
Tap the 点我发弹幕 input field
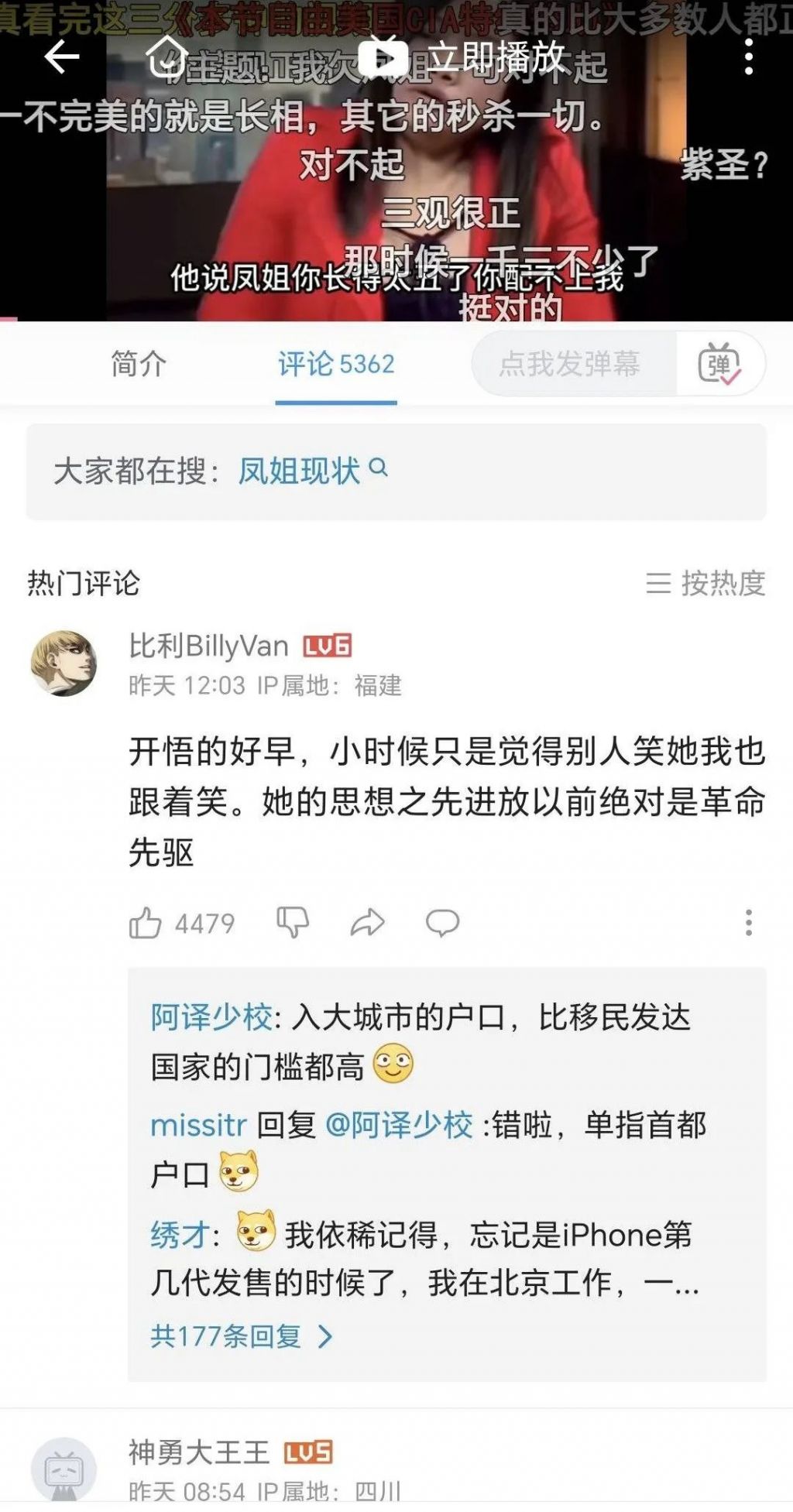point(571,364)
